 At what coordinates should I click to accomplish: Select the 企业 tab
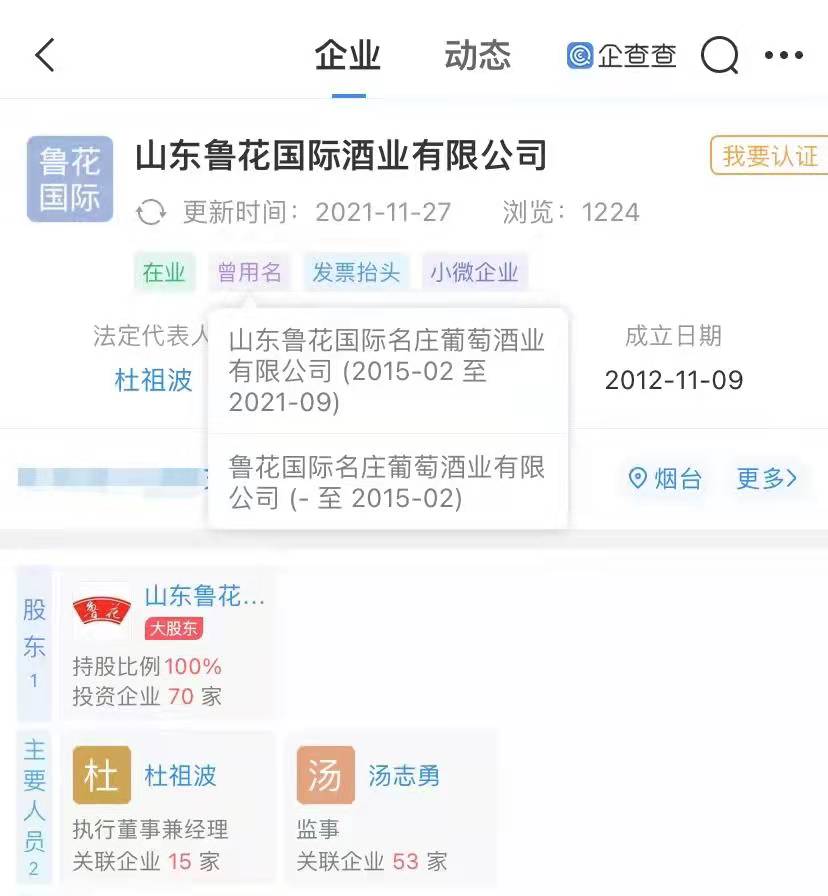348,54
